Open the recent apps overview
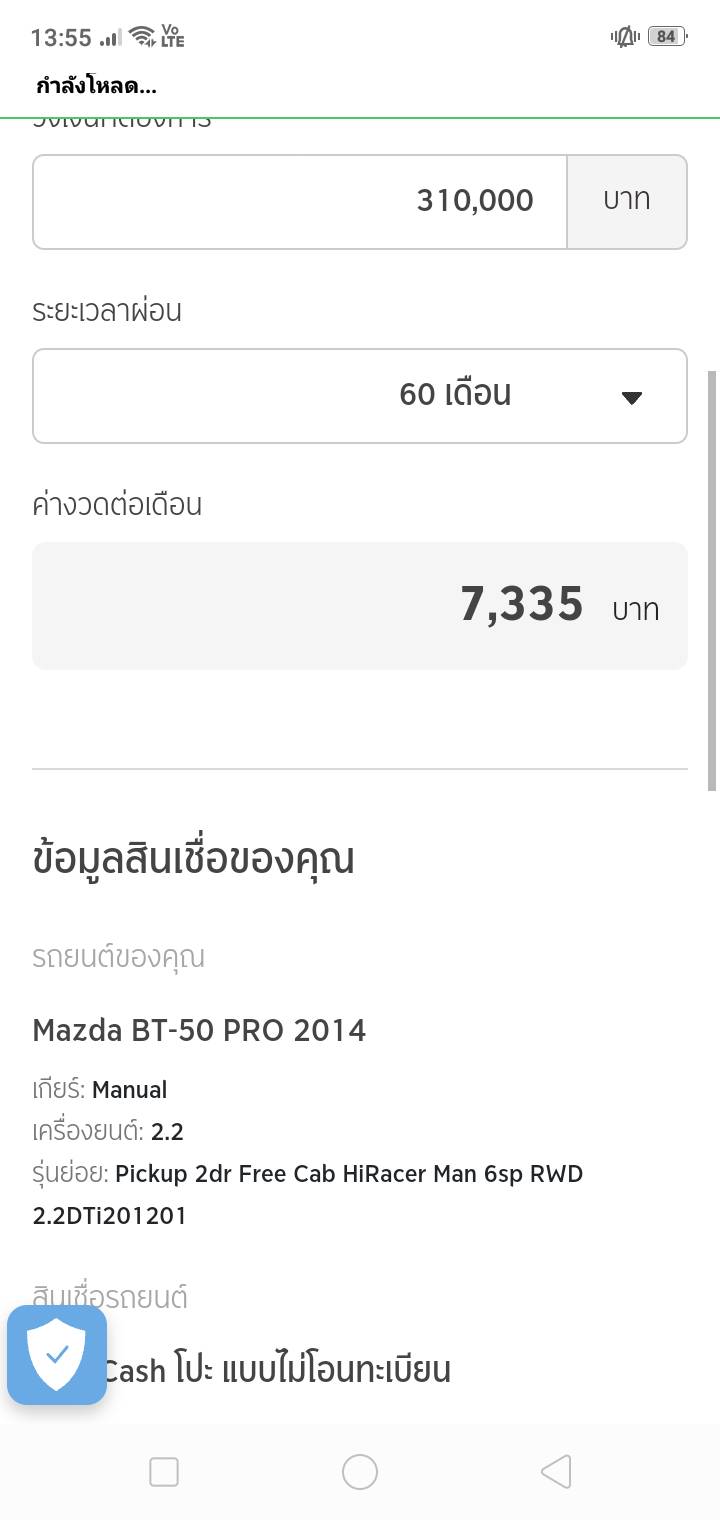 pos(164,1471)
